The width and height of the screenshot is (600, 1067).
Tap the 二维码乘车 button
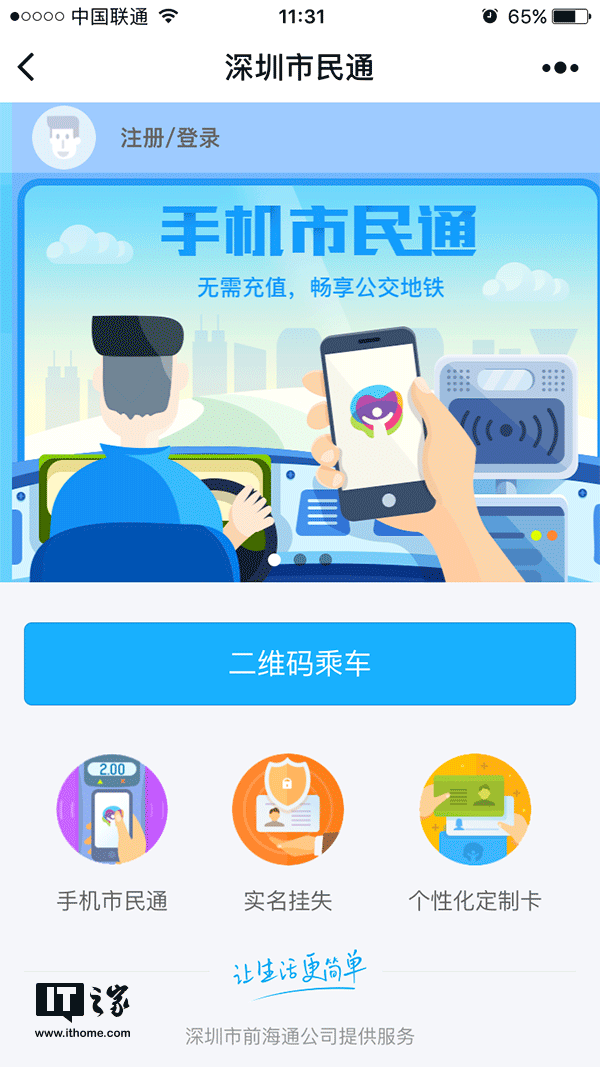click(x=300, y=664)
